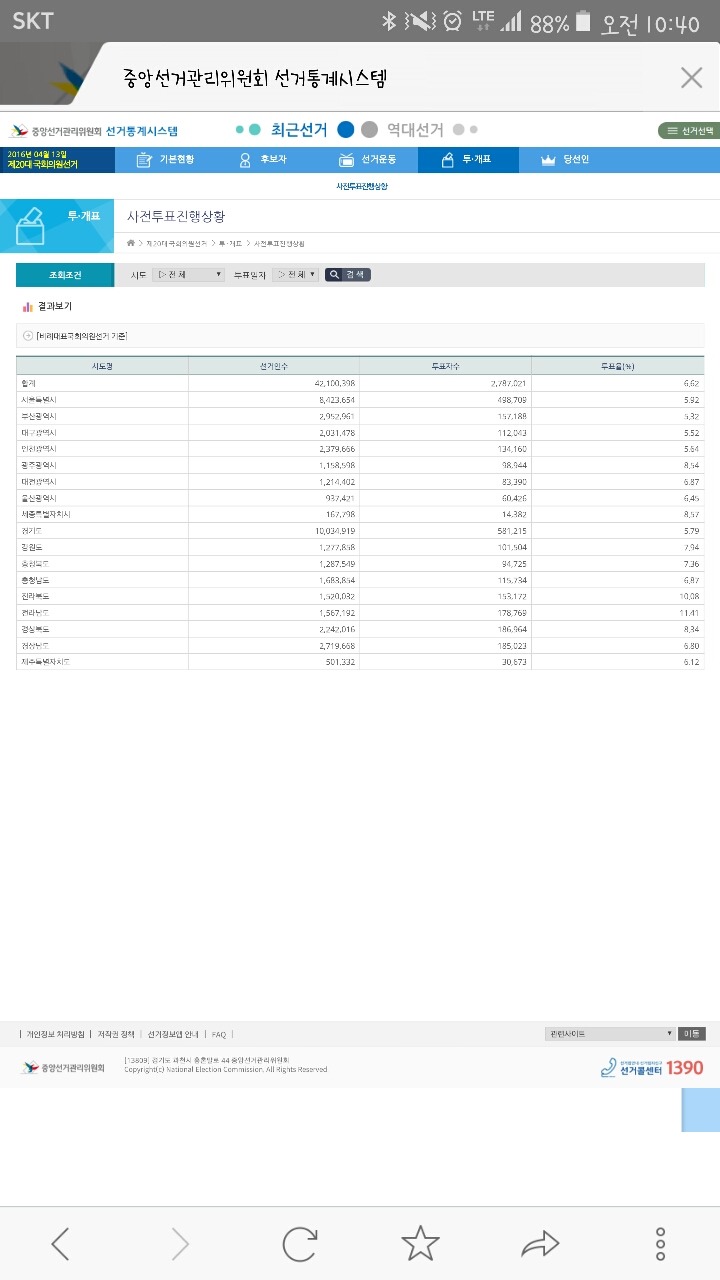Open the 선거선택 menu button
The height and width of the screenshot is (1280, 720).
[x=688, y=131]
